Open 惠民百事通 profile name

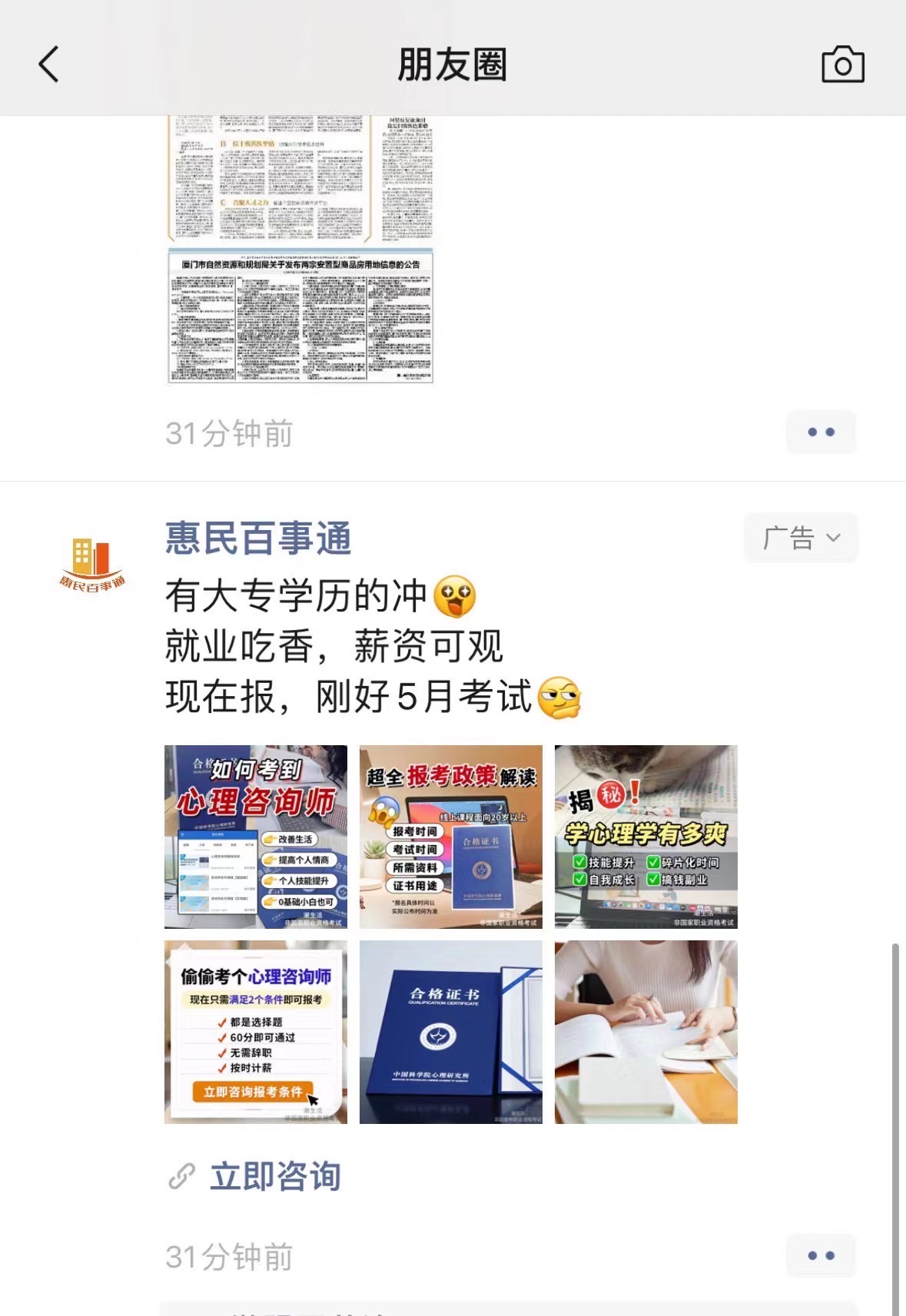pyautogui.click(x=258, y=538)
